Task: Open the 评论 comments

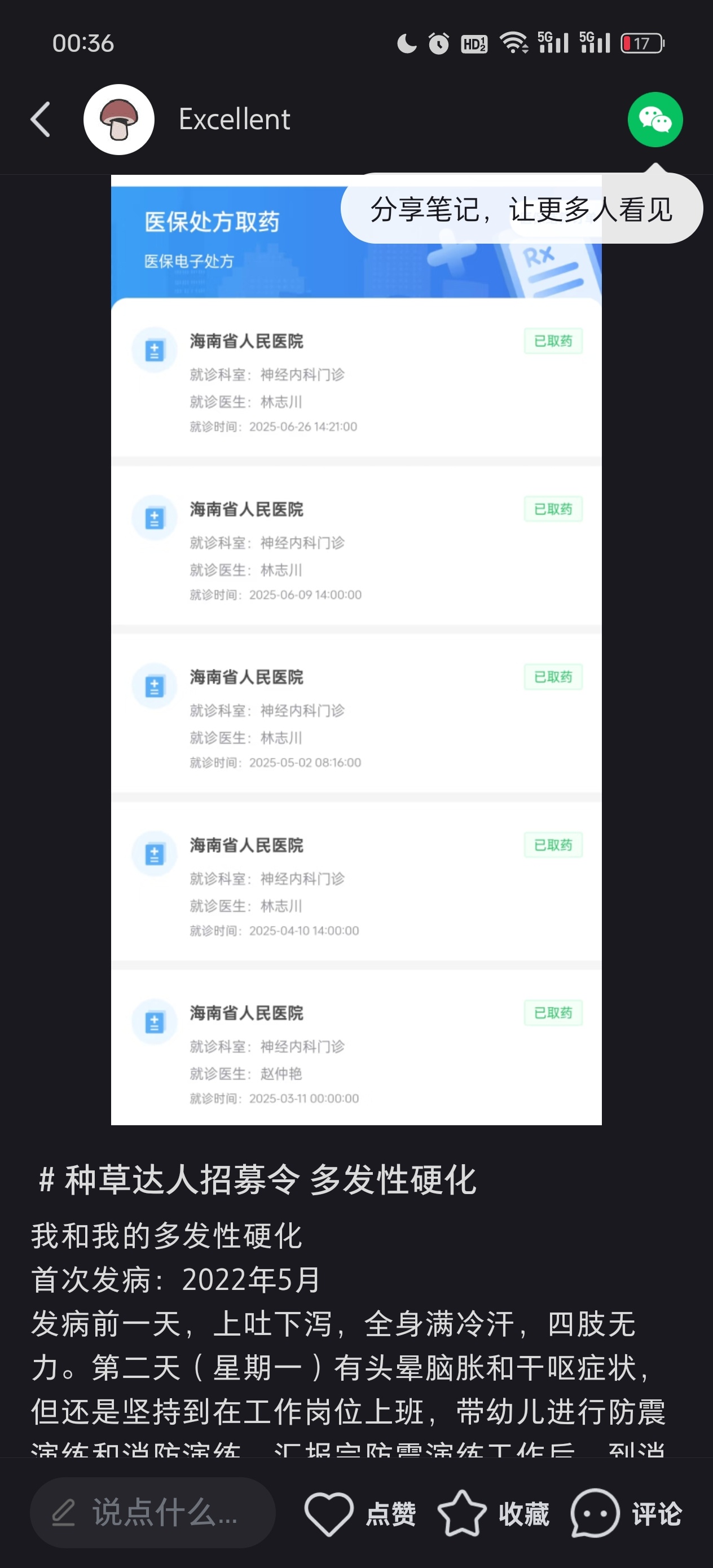Action: [x=626, y=1513]
